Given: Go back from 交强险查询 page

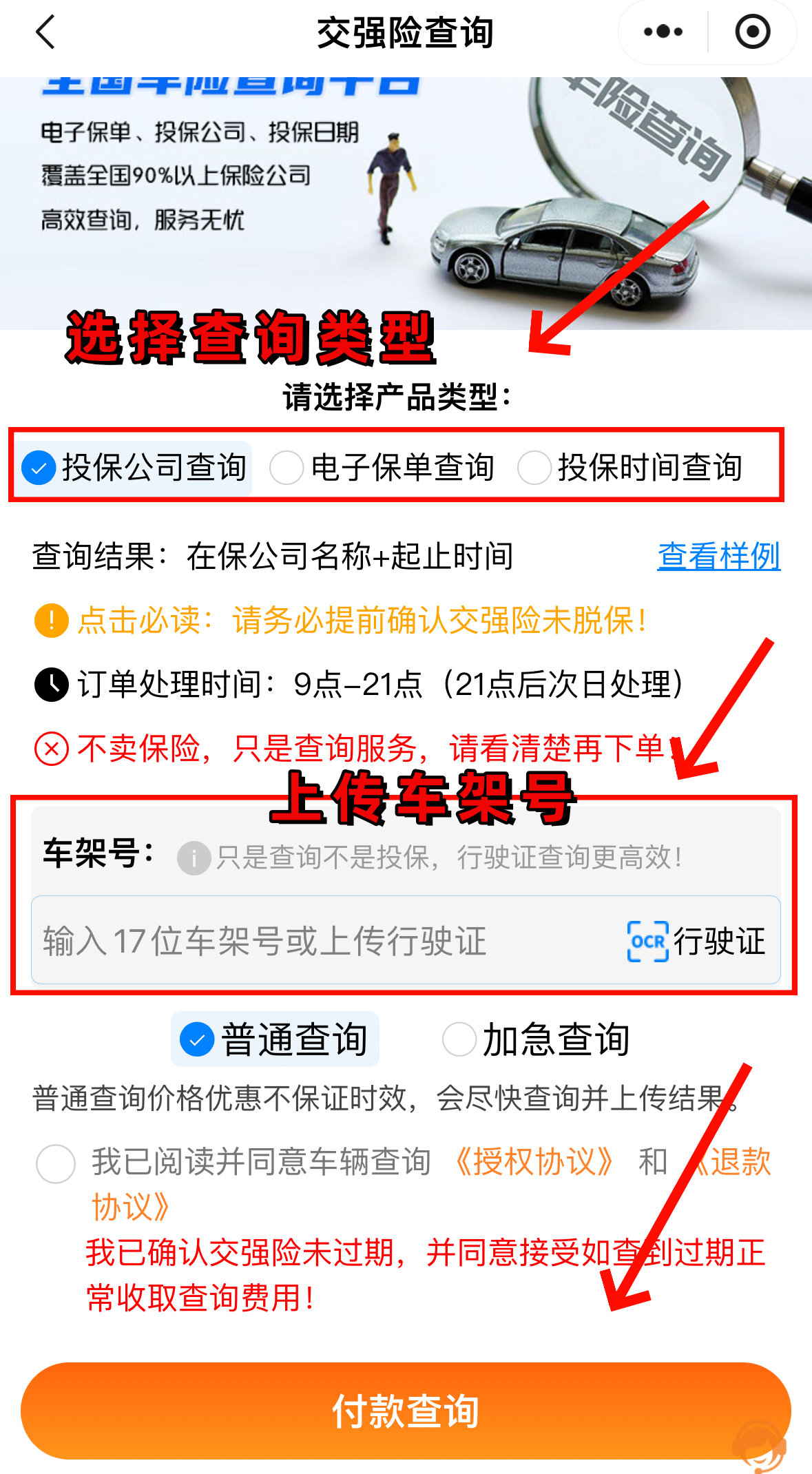Looking at the screenshot, I should pos(45,32).
